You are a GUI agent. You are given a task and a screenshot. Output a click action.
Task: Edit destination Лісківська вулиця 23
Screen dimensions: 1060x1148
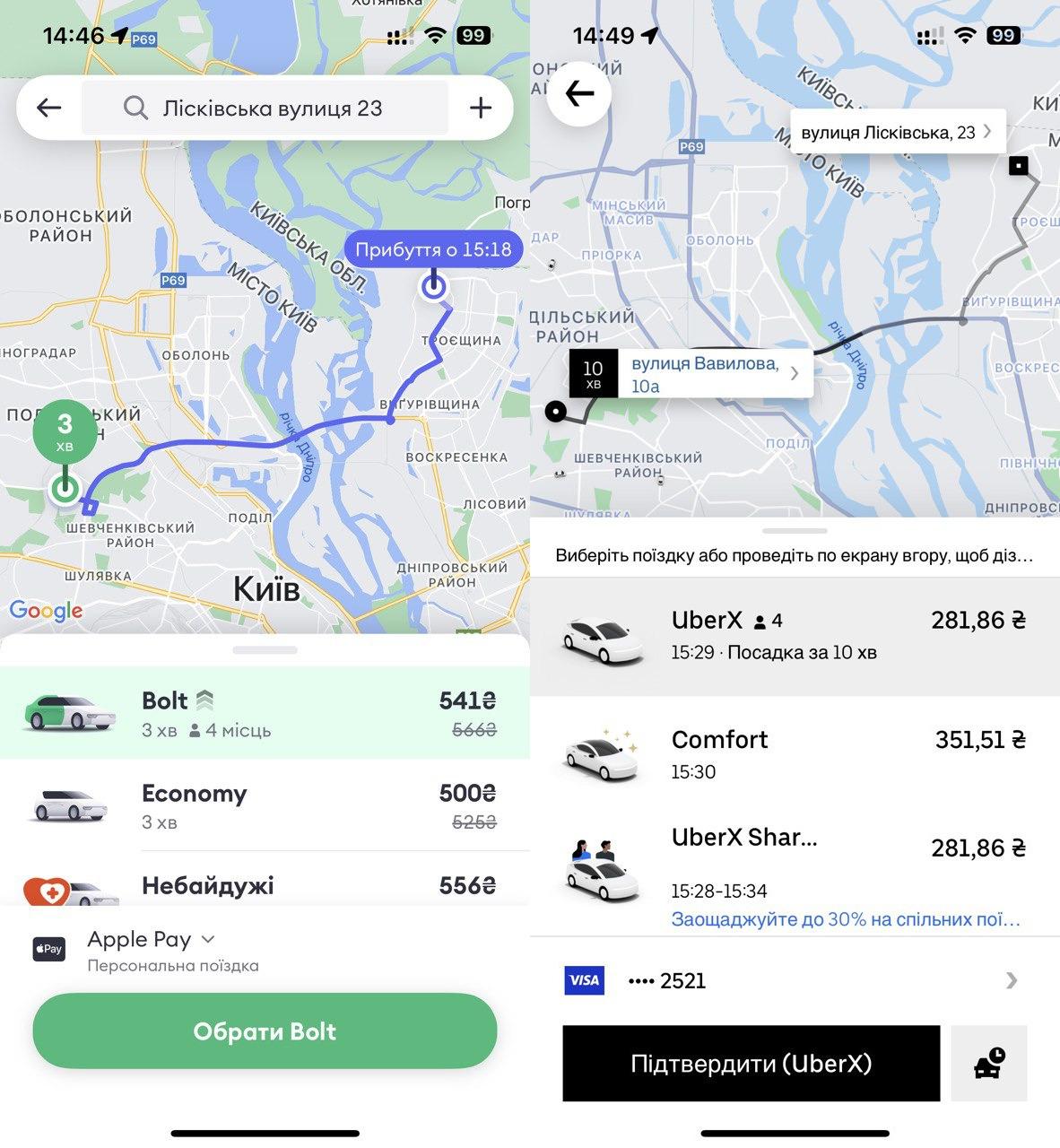(x=265, y=109)
